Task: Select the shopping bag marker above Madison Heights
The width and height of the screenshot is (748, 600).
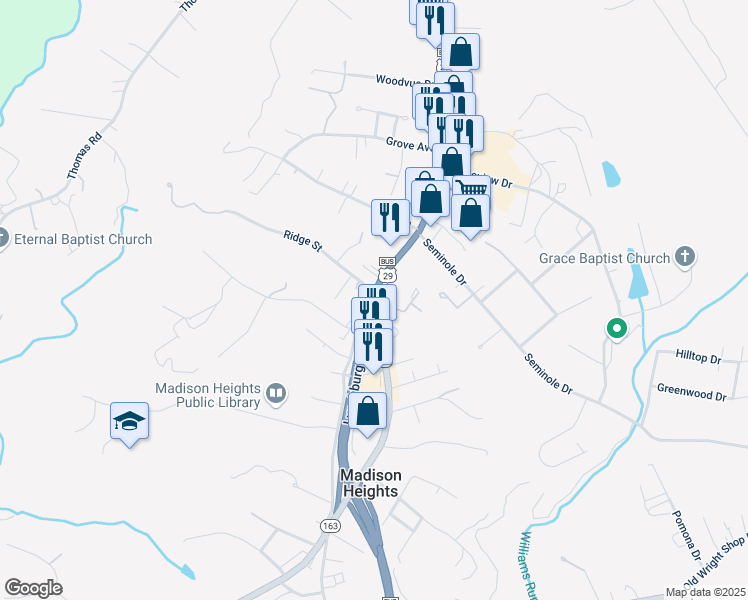Action: coord(369,411)
